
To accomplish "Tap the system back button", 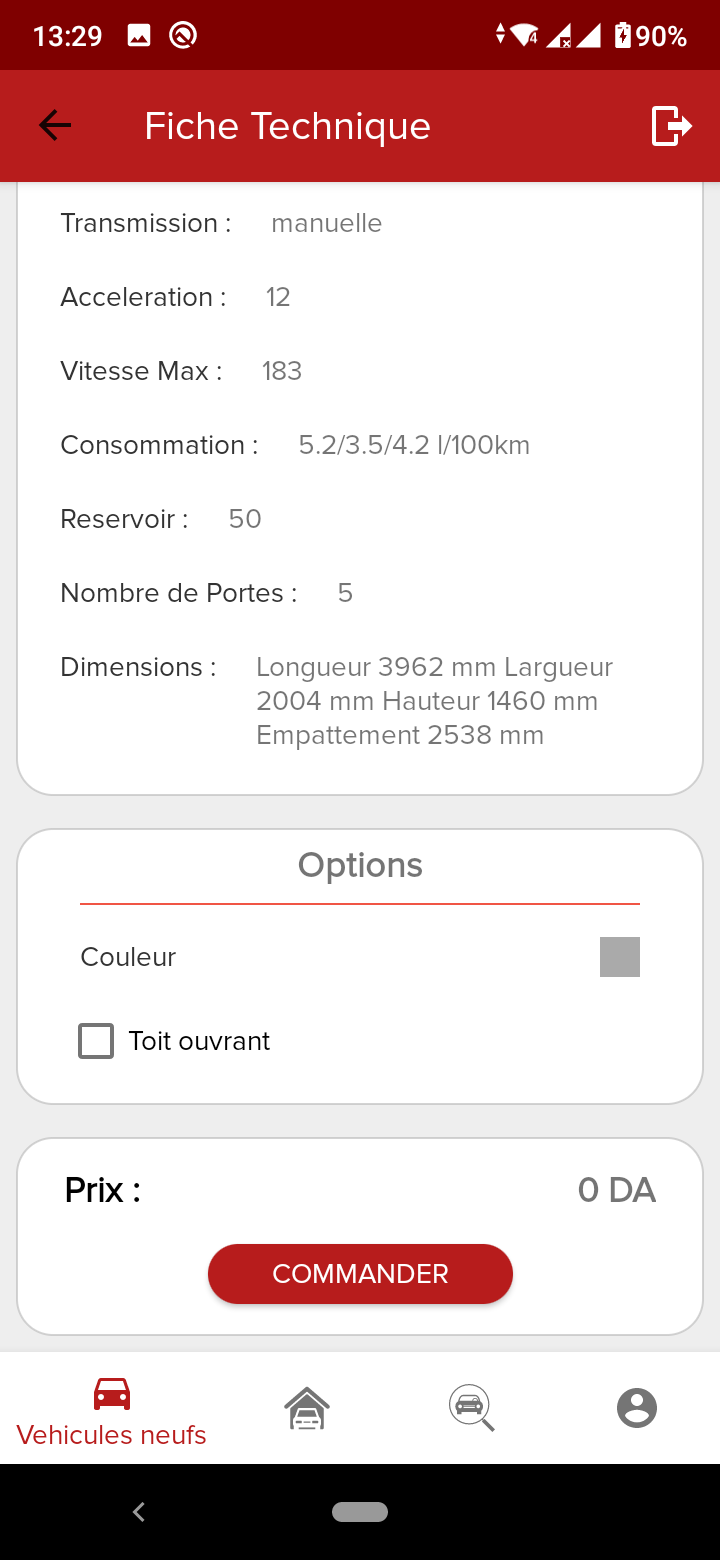I will tap(139, 1512).
